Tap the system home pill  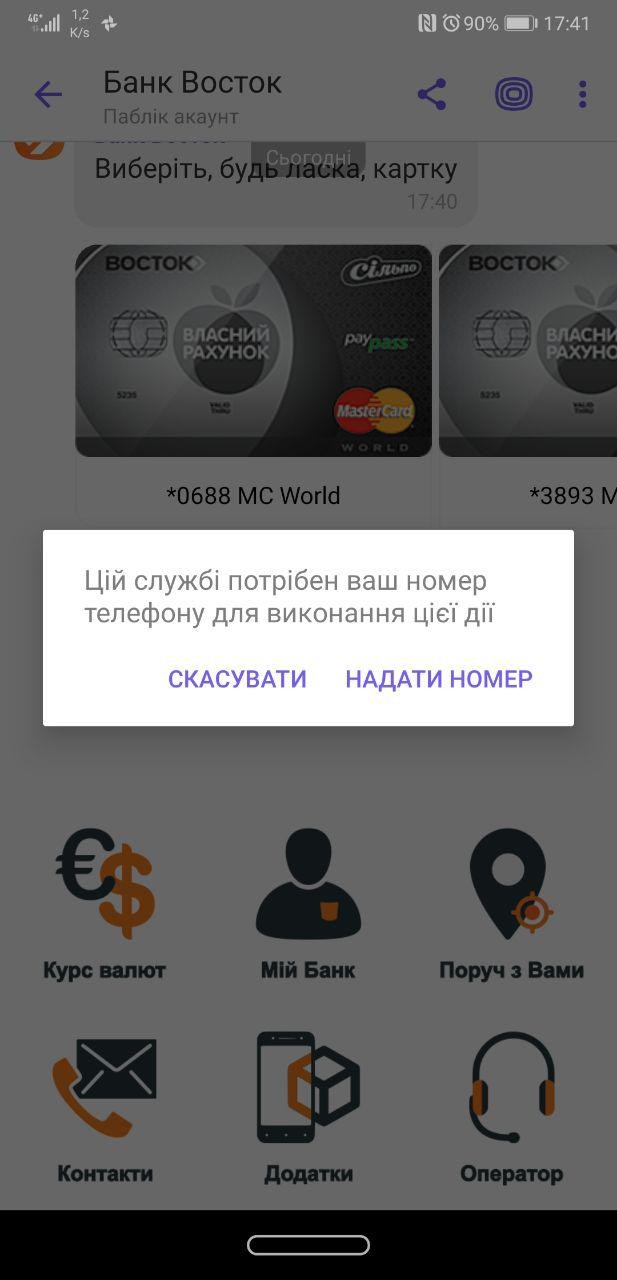click(x=308, y=1245)
